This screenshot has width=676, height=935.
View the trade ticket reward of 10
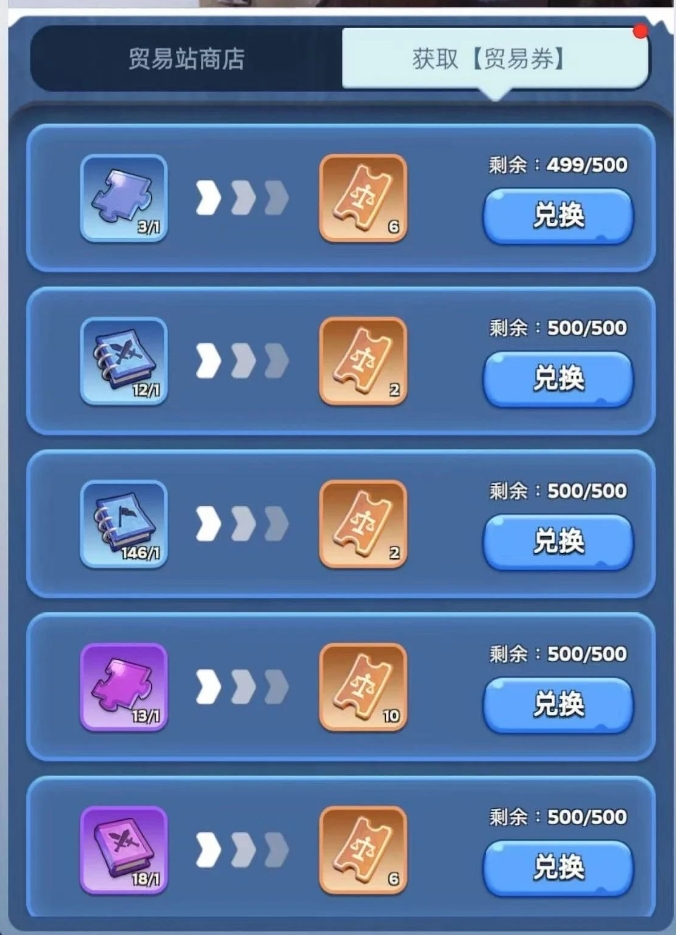pyautogui.click(x=363, y=687)
